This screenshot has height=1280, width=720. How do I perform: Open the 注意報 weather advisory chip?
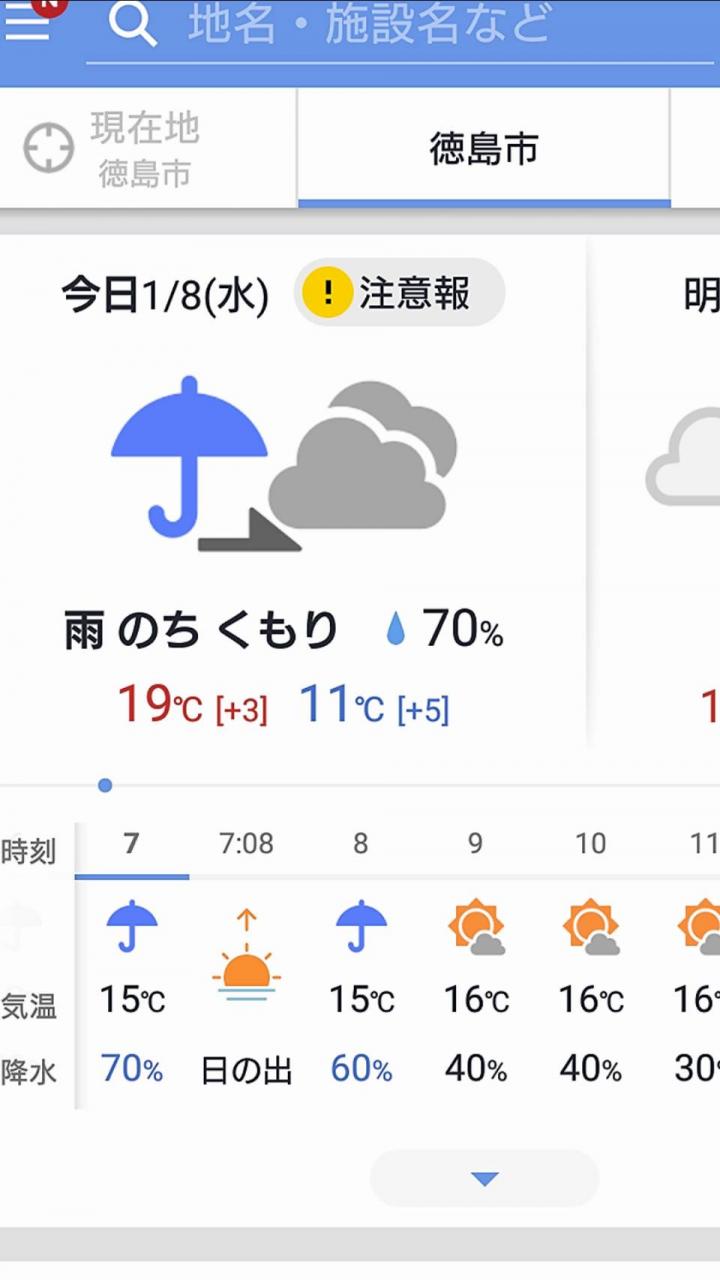coord(400,293)
